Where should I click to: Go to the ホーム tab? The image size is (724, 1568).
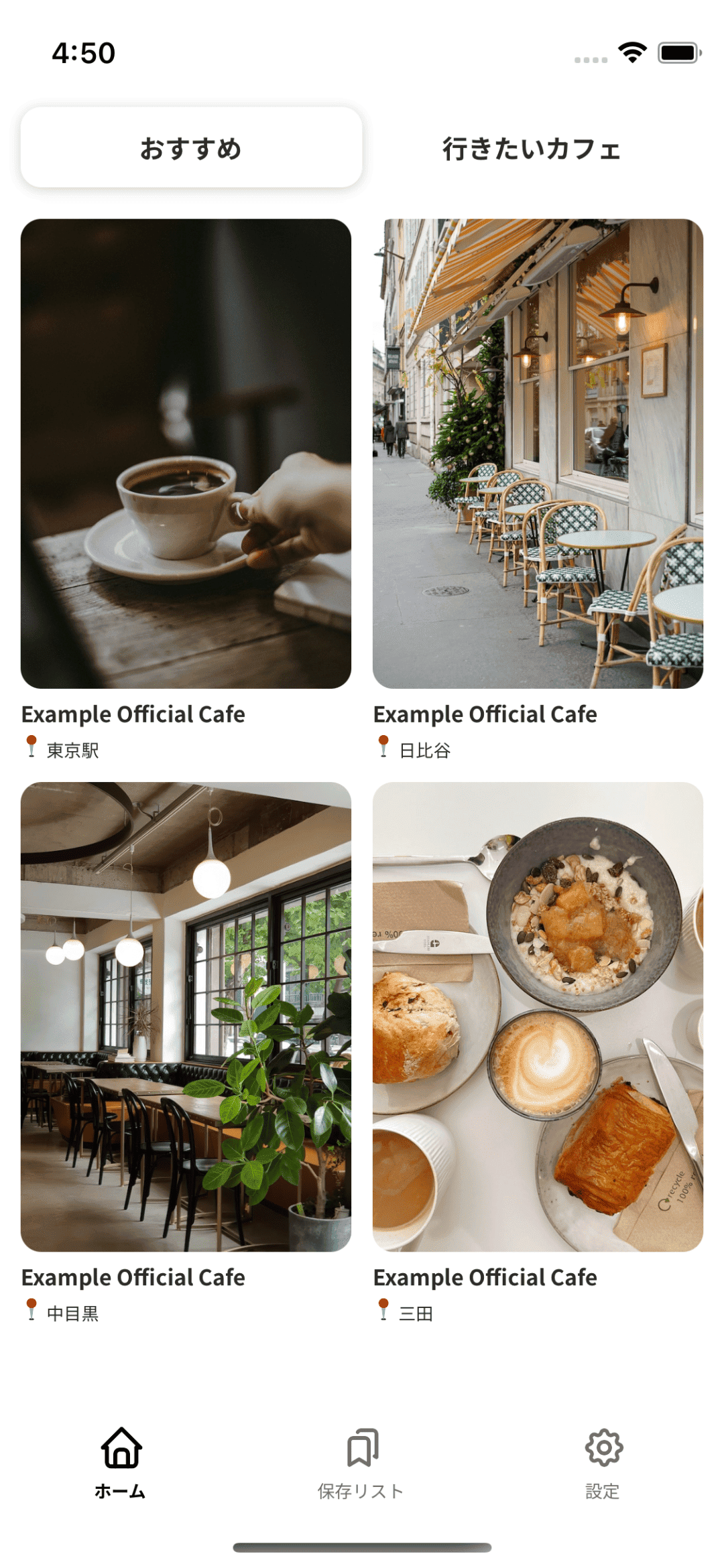121,1462
